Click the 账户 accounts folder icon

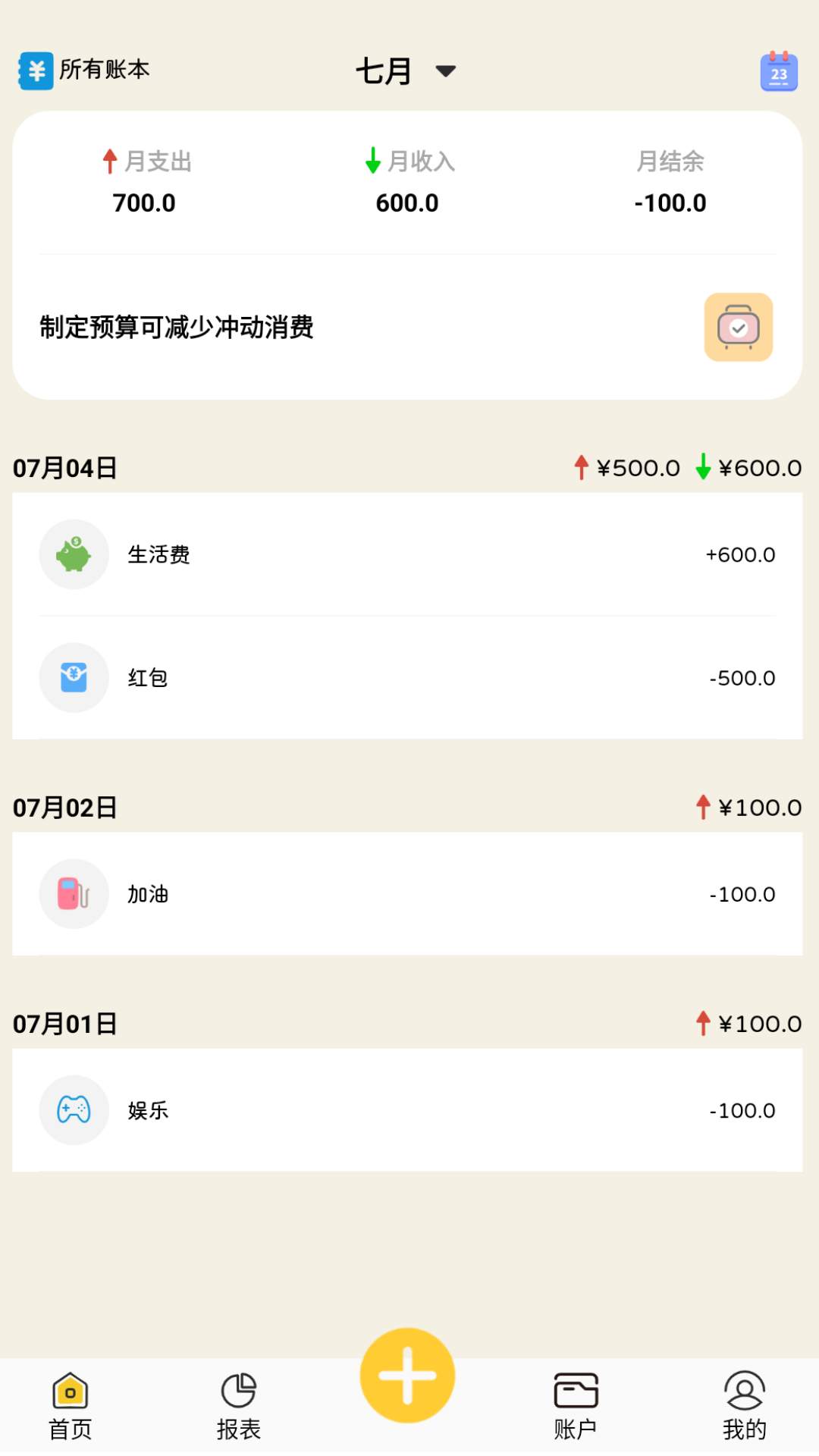[577, 1401]
